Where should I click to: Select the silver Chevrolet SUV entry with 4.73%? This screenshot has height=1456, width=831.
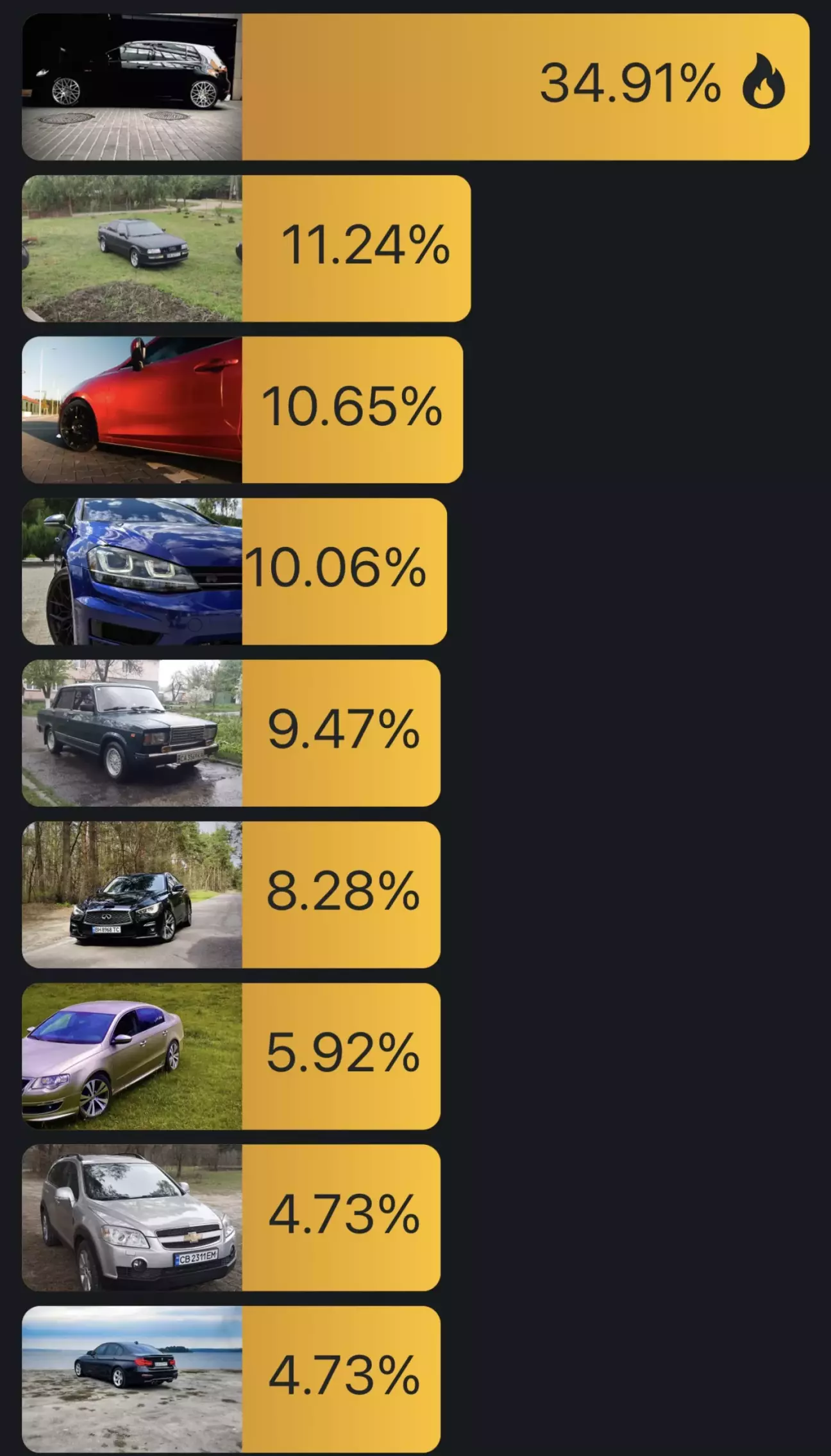(x=231, y=1218)
